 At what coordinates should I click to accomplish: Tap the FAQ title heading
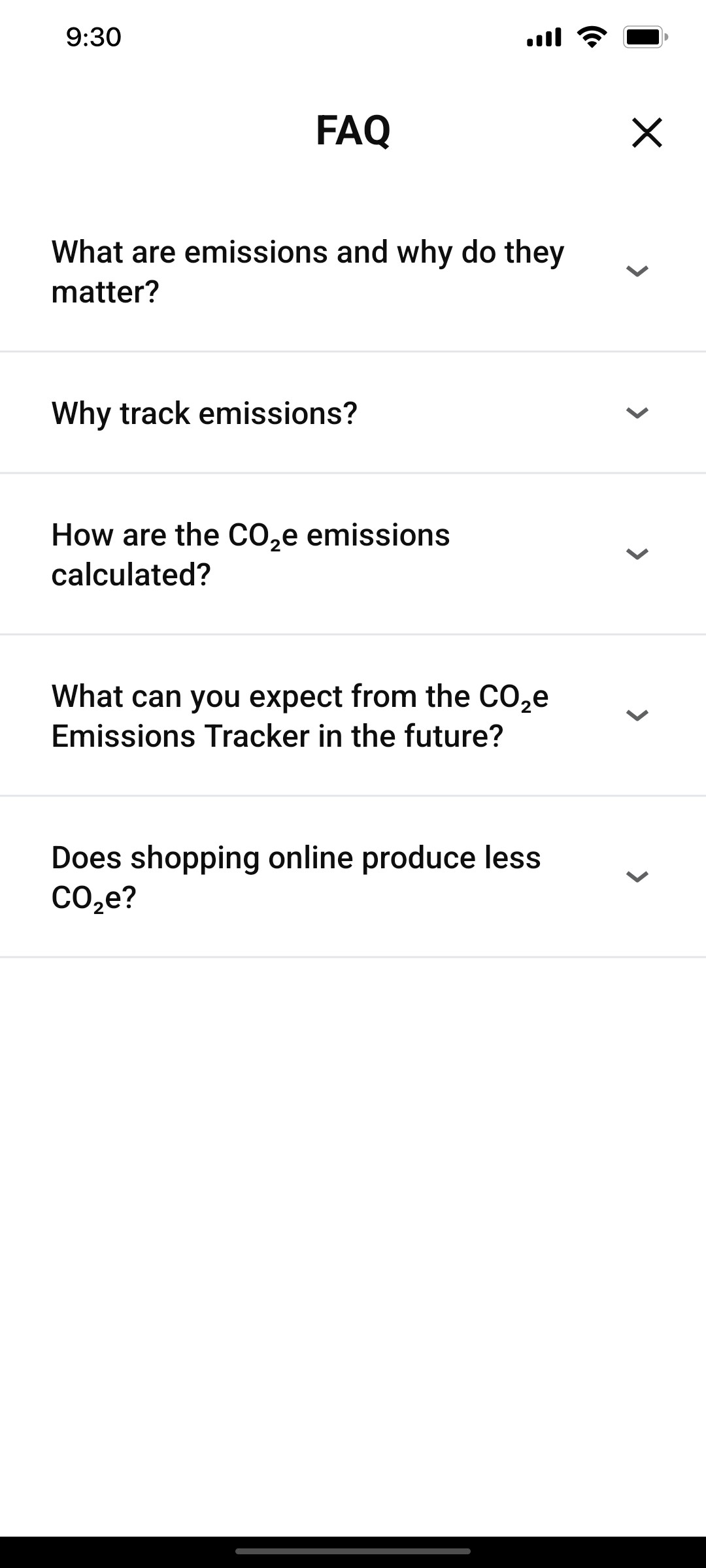click(353, 133)
